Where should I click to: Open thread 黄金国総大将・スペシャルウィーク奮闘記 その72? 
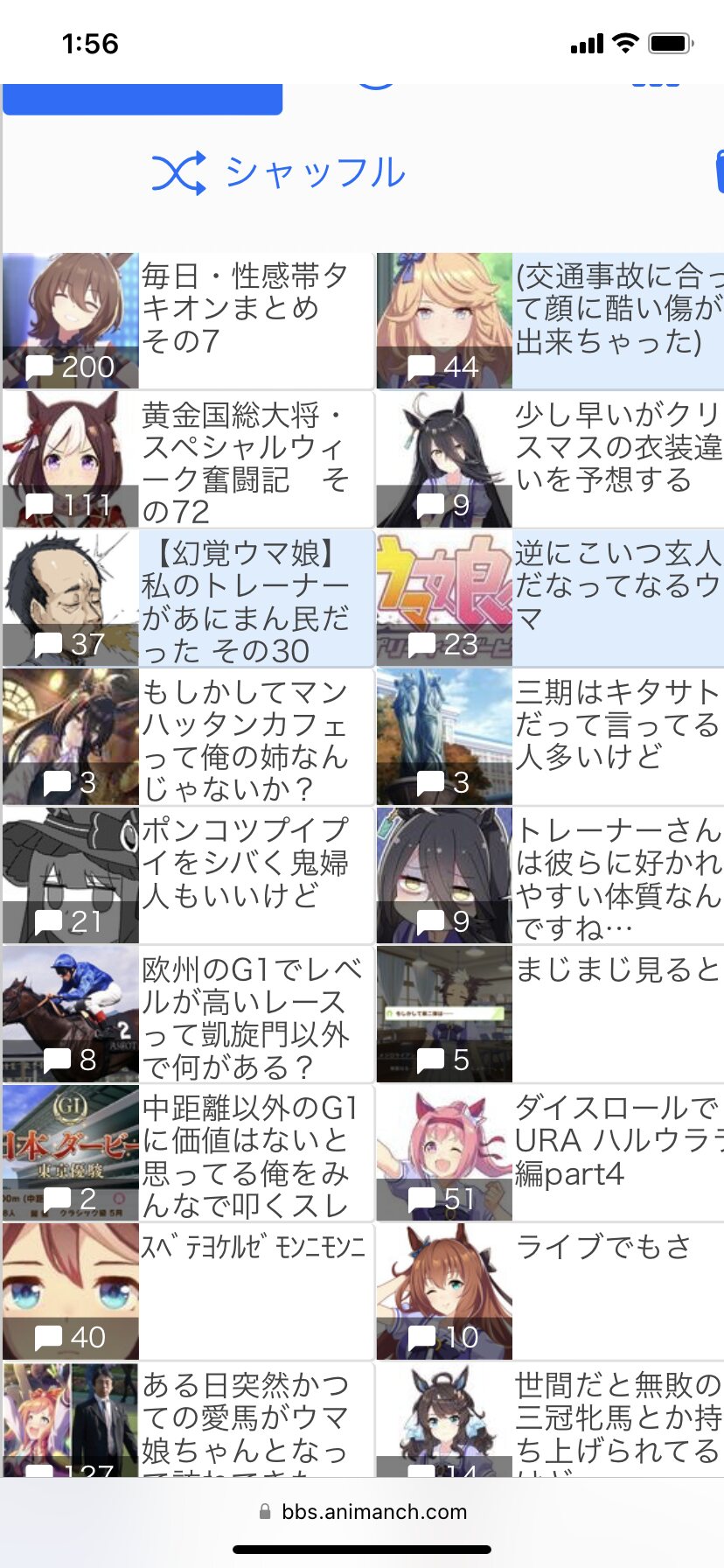(188, 459)
